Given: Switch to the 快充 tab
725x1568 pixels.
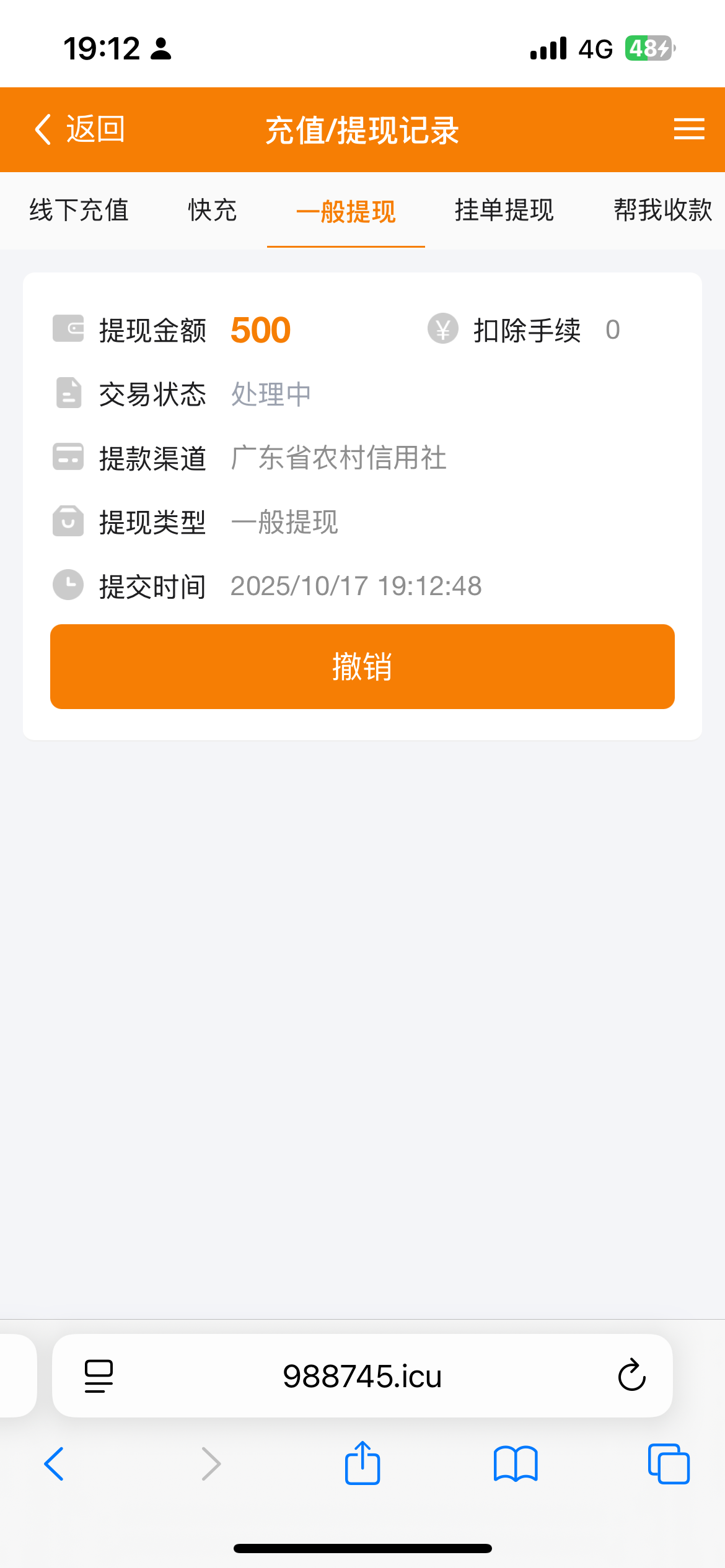Looking at the screenshot, I should pos(213,211).
